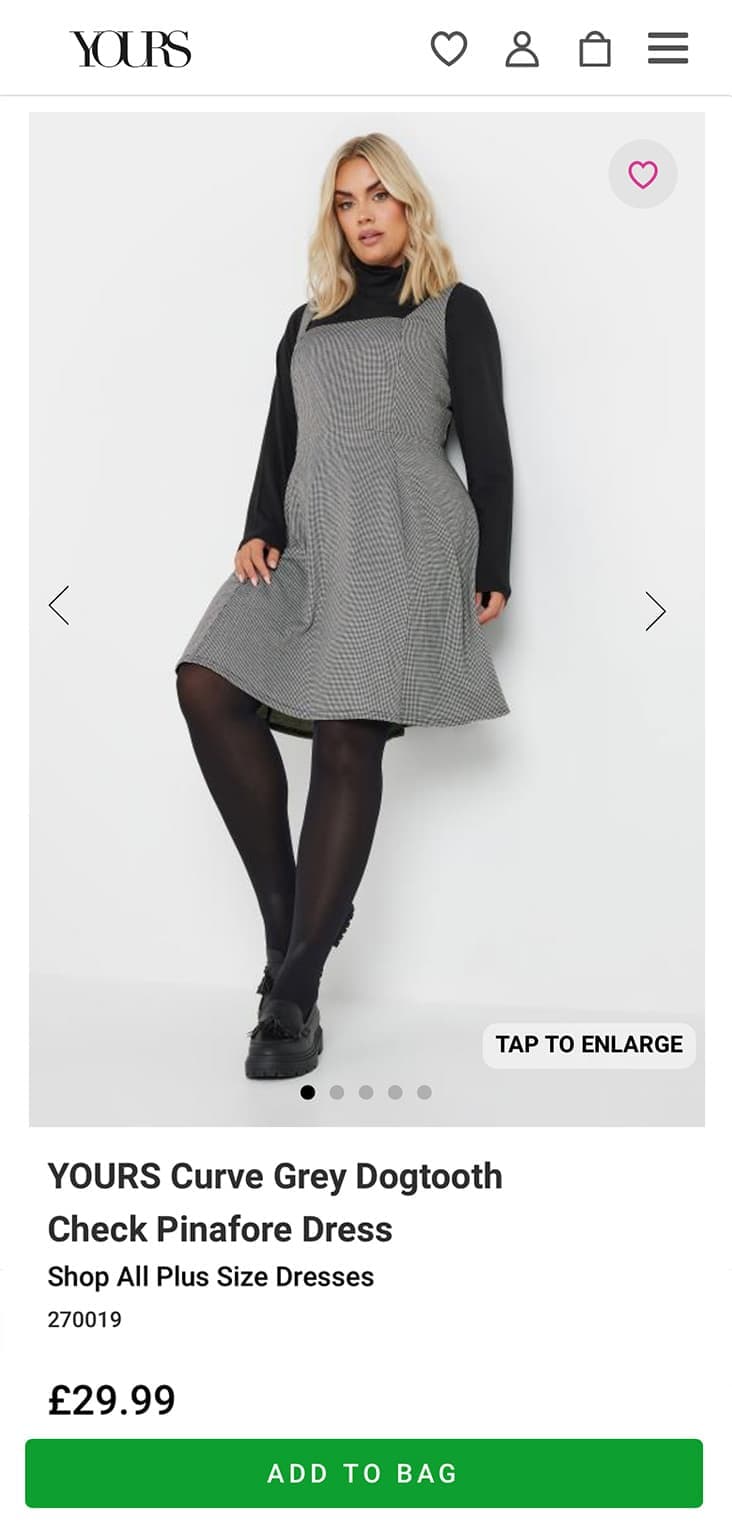Open Shop All Plus Size Dresses
Screen dimensions: 732x1524
211,1277
